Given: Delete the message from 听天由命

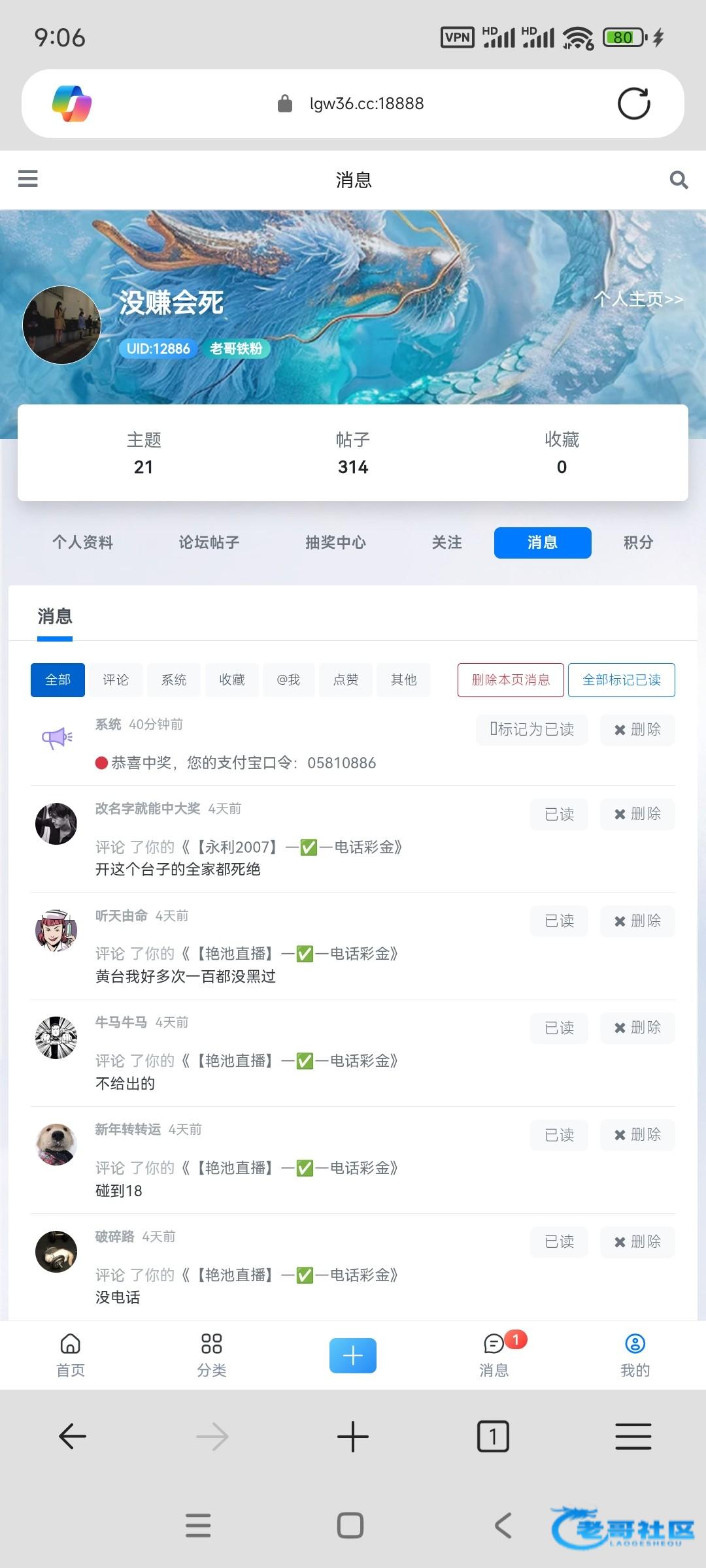Looking at the screenshot, I should [637, 921].
